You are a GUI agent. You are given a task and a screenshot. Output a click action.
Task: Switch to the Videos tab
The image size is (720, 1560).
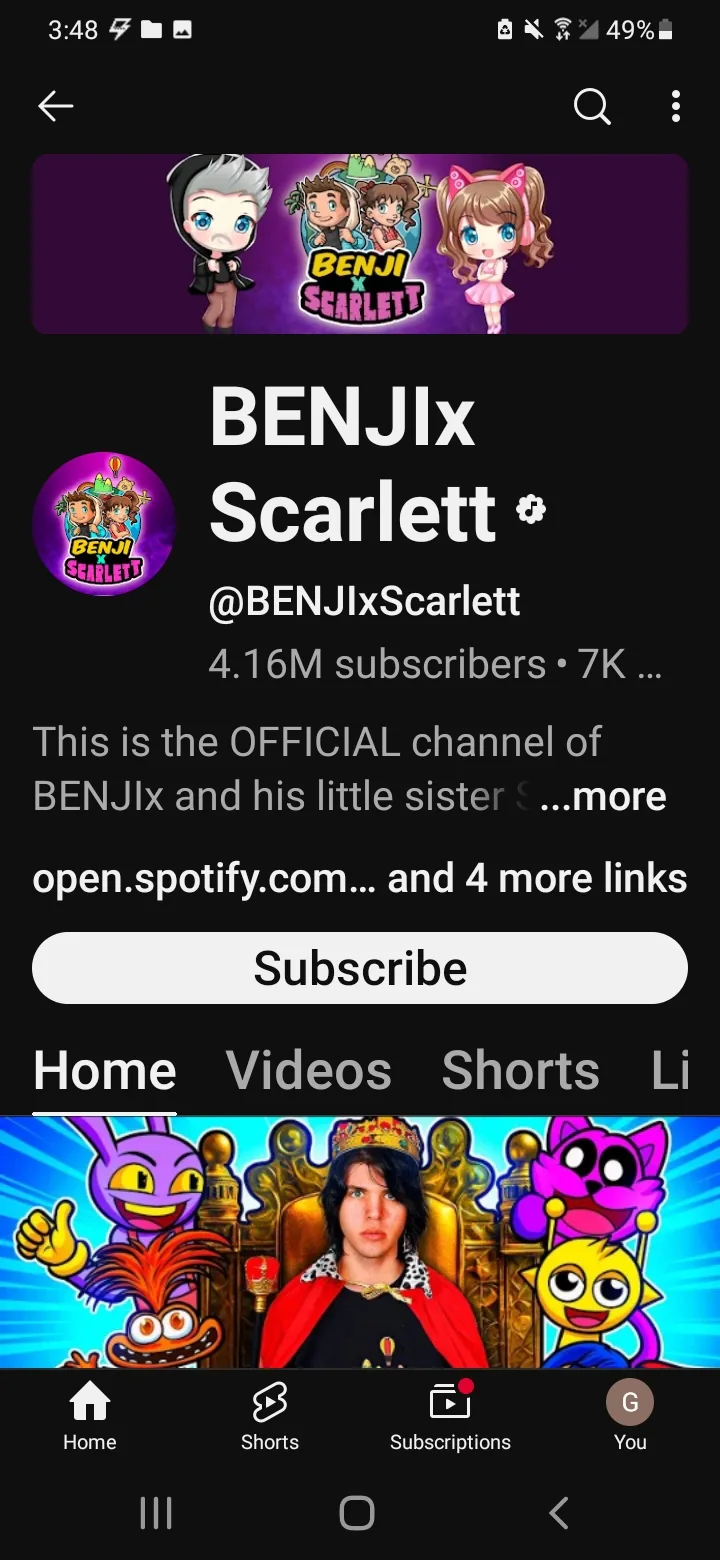[x=309, y=1071]
